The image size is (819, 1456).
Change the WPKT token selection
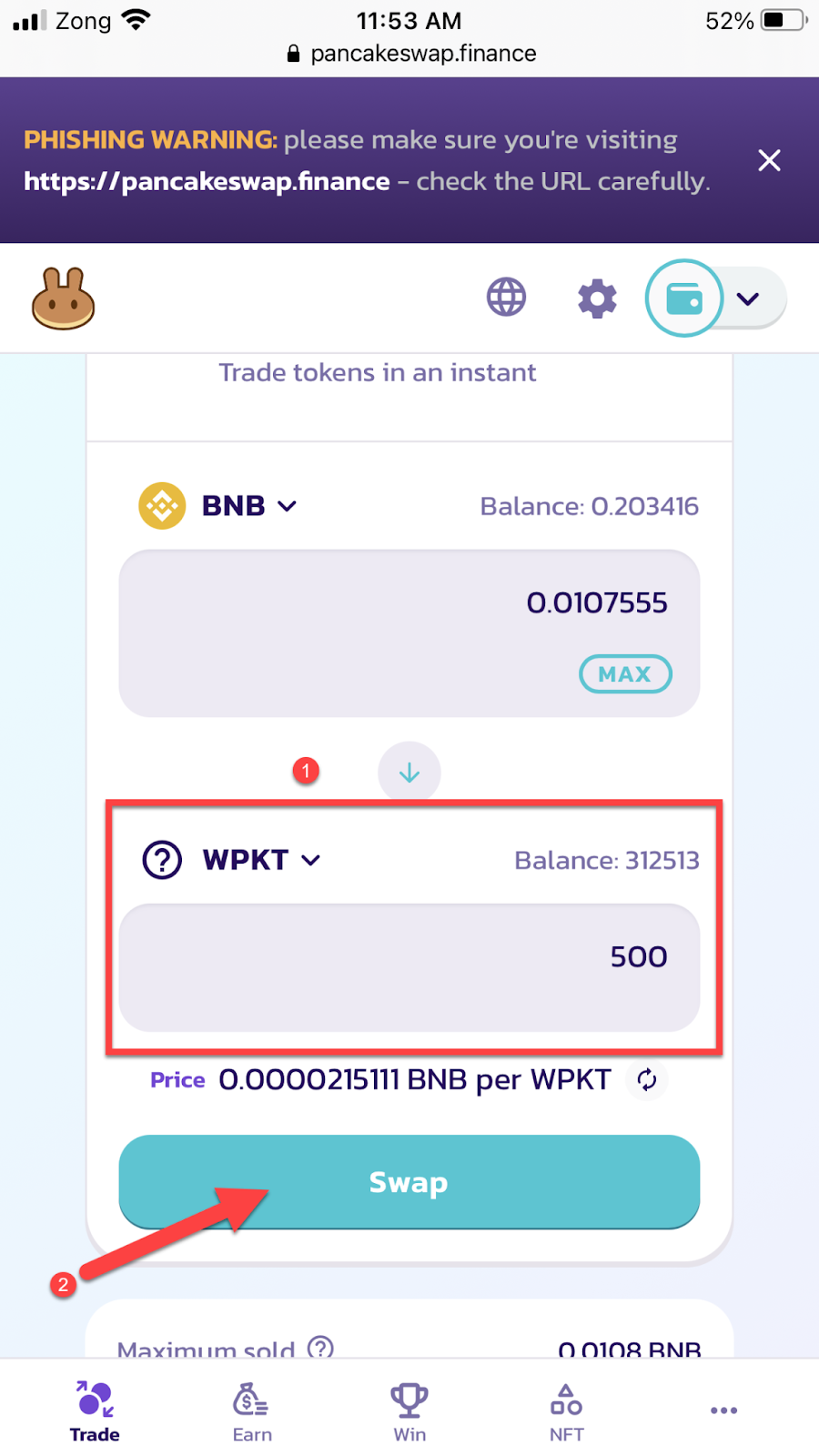tap(231, 860)
